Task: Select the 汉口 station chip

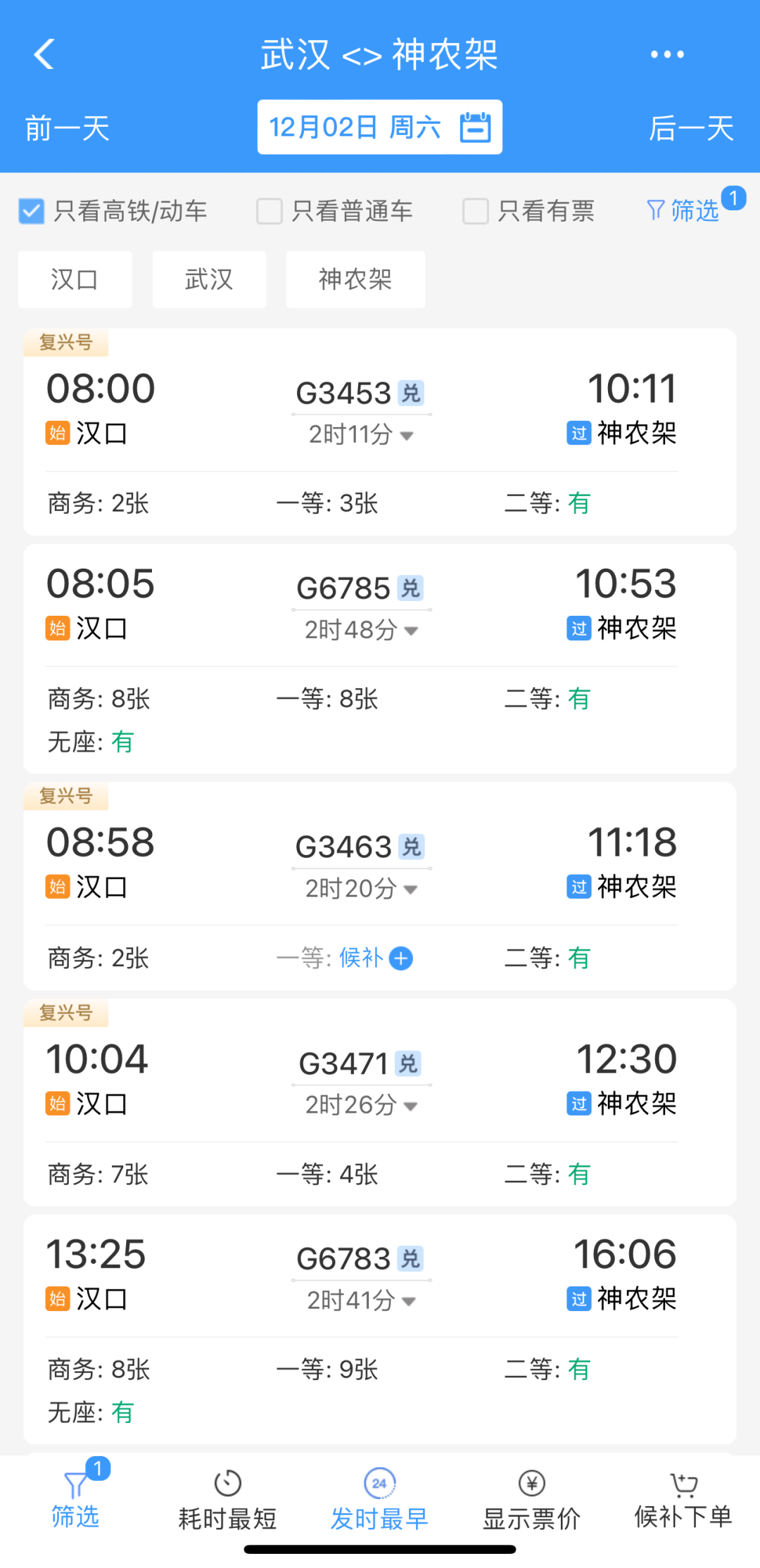Action: (75, 279)
